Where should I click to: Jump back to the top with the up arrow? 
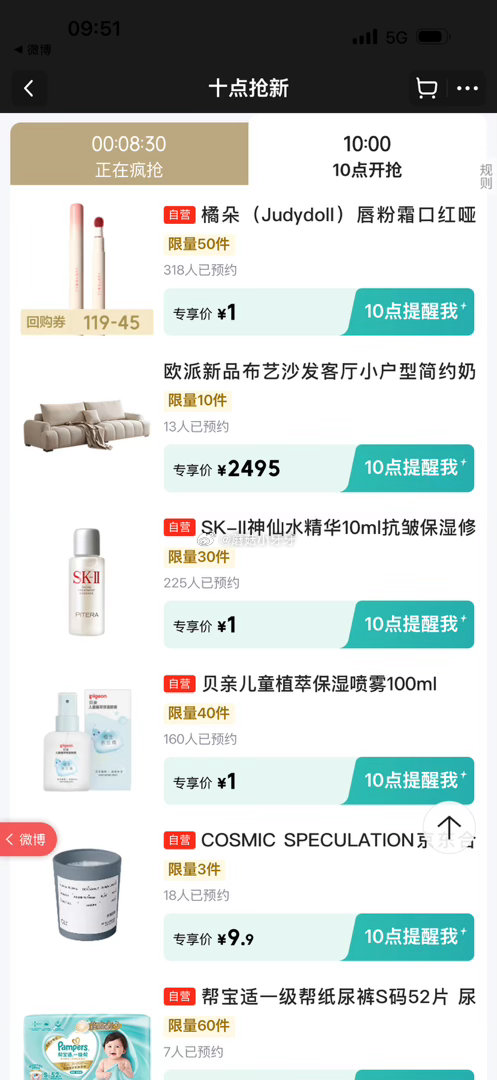point(449,827)
